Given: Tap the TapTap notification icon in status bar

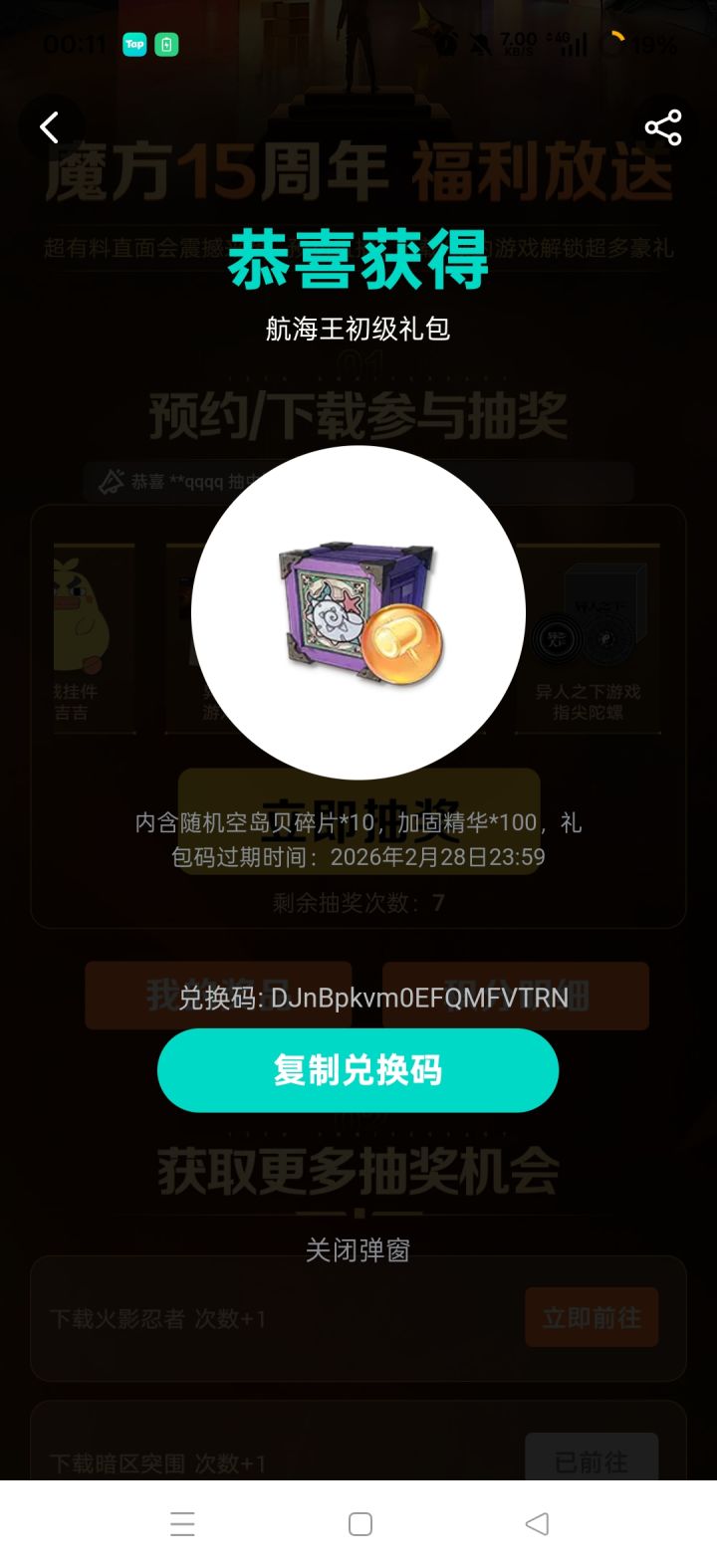Looking at the screenshot, I should [135, 46].
